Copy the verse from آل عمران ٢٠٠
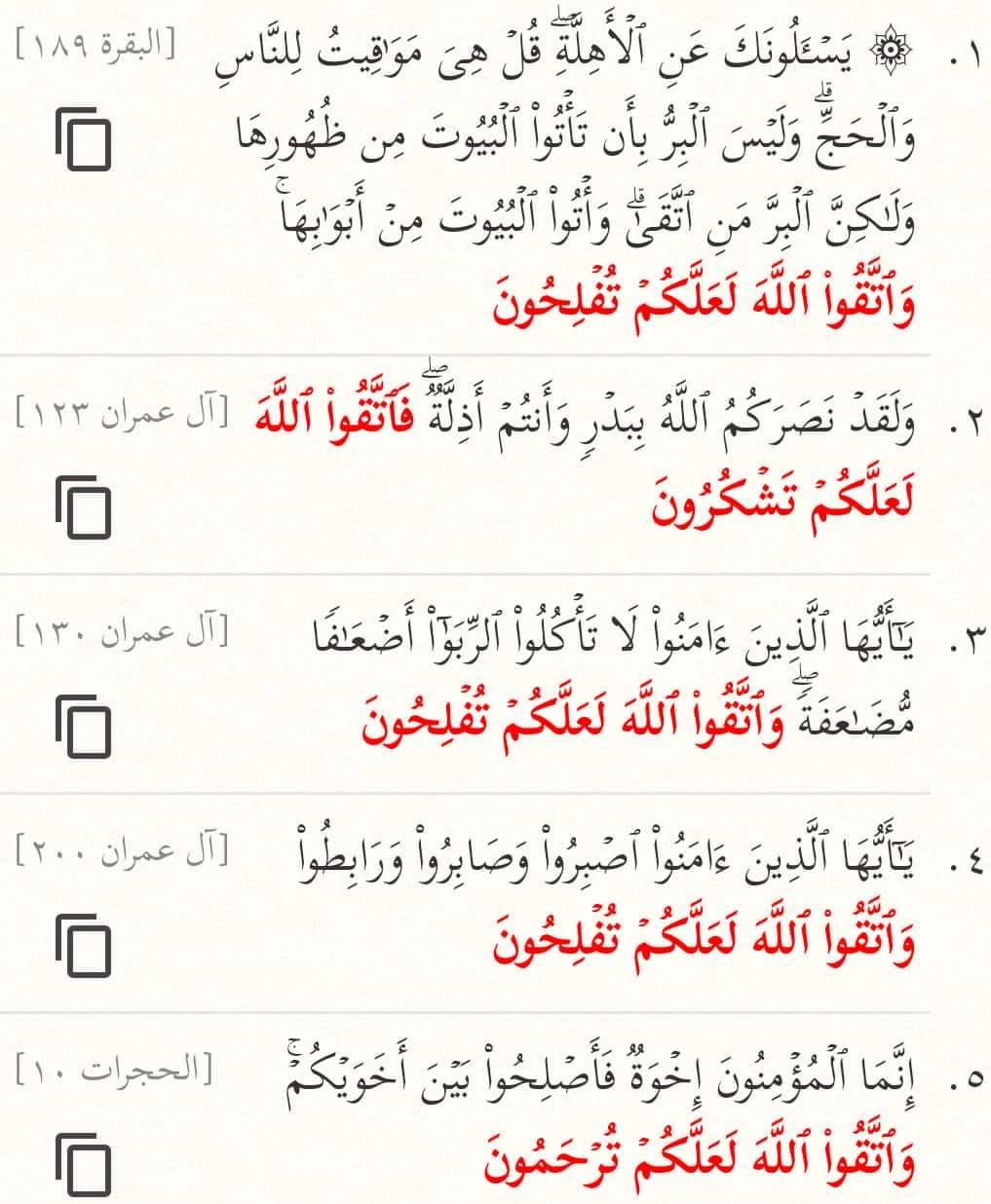 (x=83, y=945)
